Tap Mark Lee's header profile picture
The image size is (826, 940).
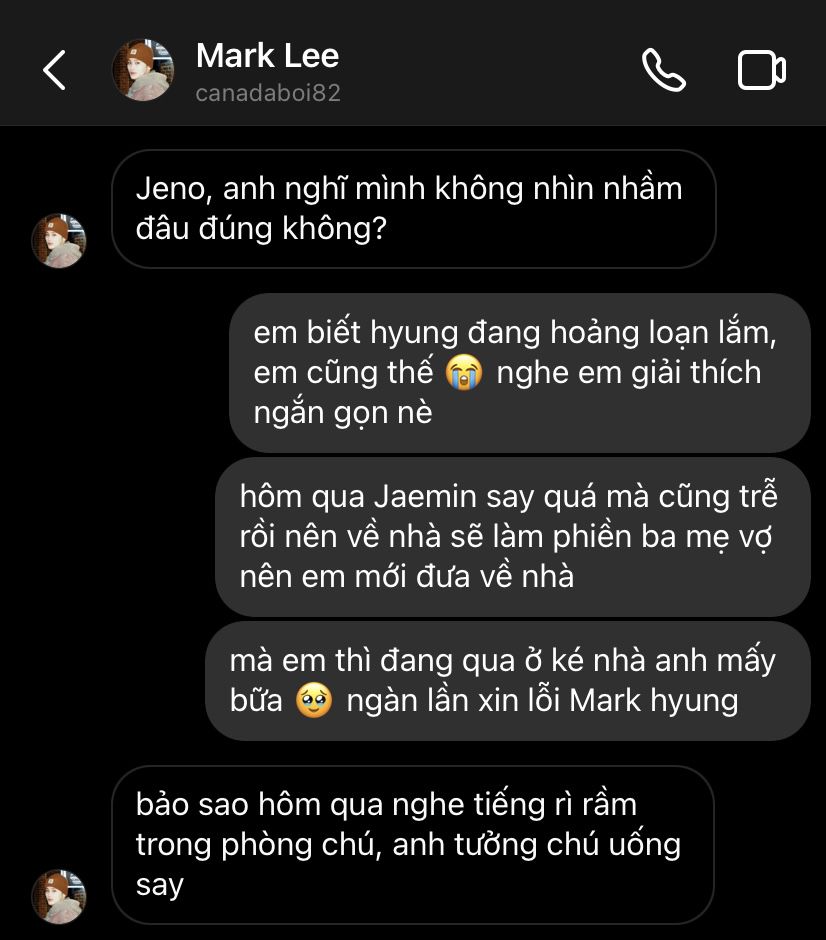144,70
